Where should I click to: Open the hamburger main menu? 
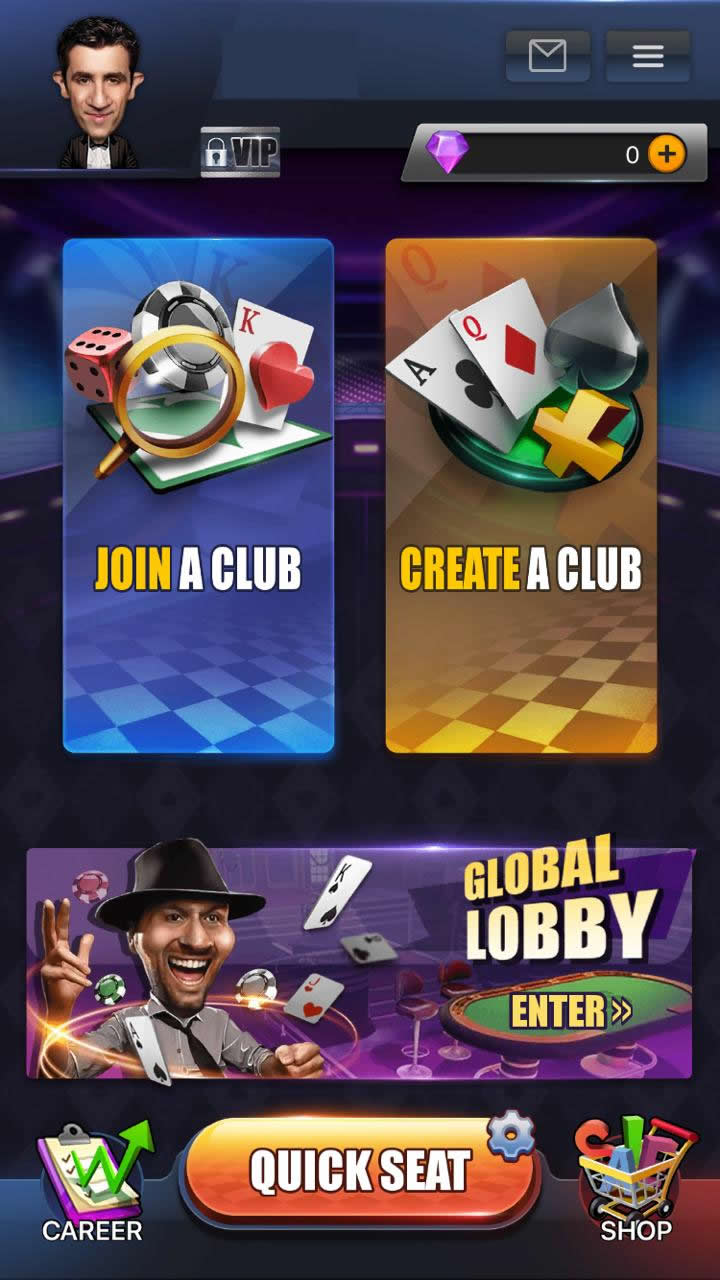coord(646,56)
